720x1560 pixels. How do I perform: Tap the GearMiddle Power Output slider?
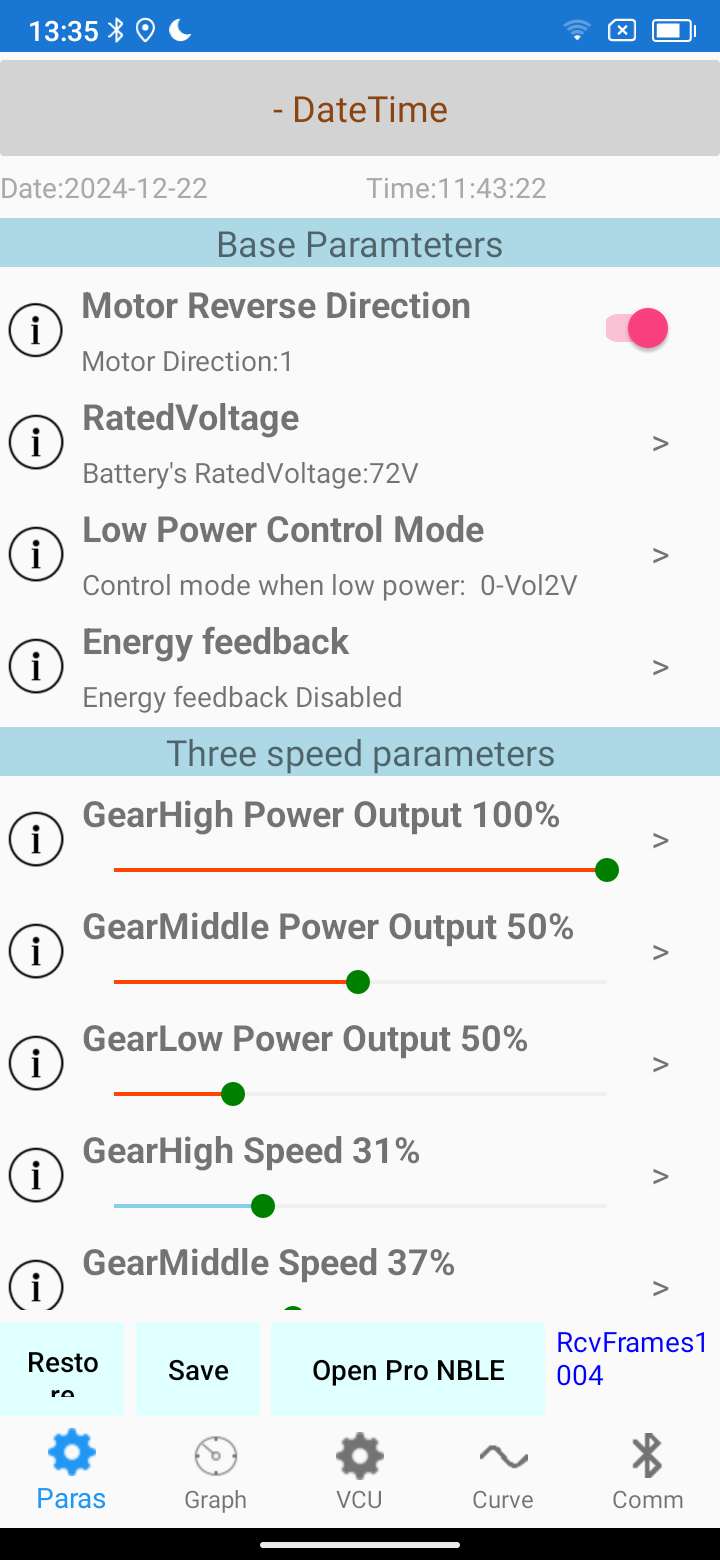pos(360,982)
